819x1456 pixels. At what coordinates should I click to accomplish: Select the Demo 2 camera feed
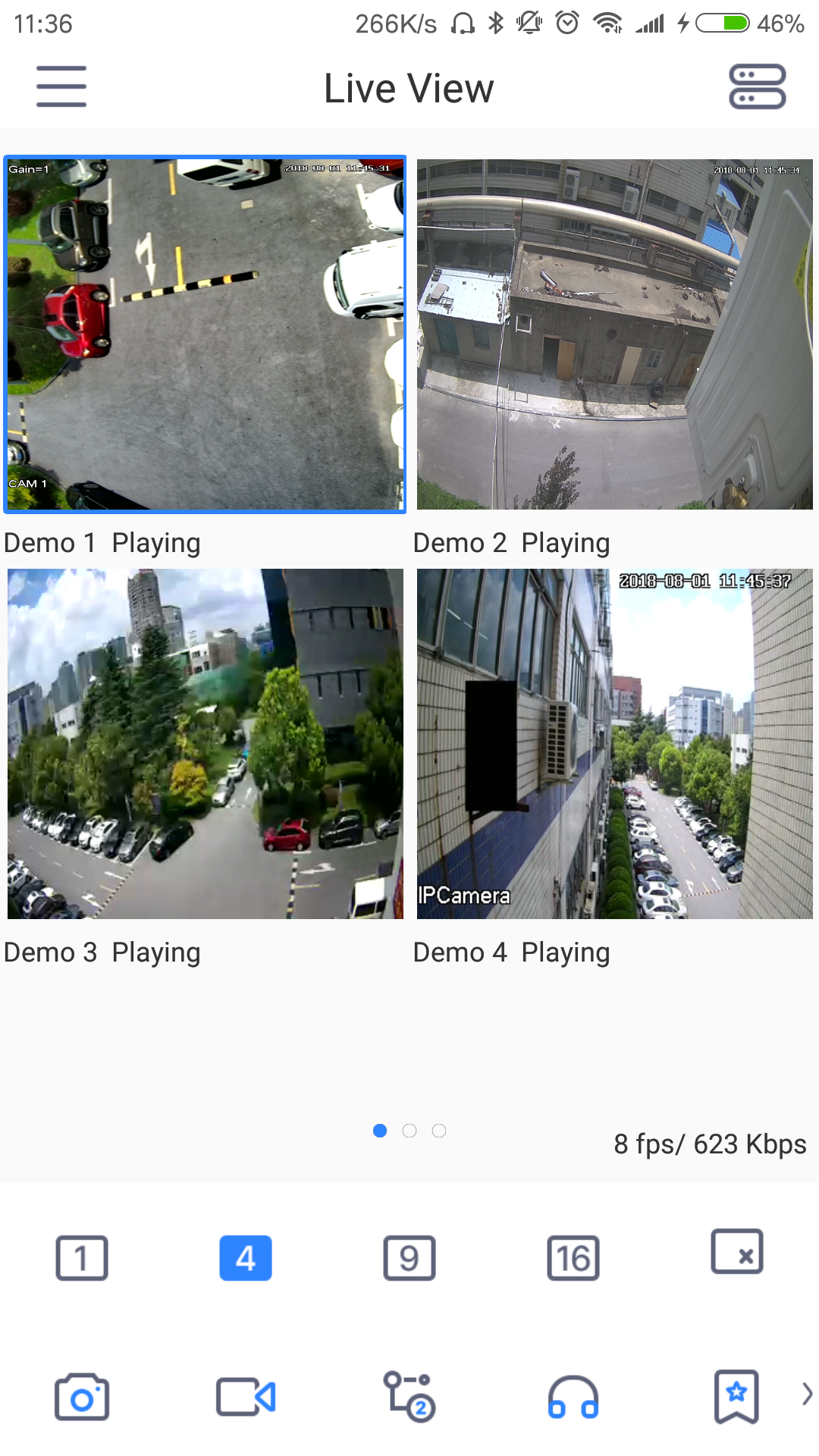[614, 334]
